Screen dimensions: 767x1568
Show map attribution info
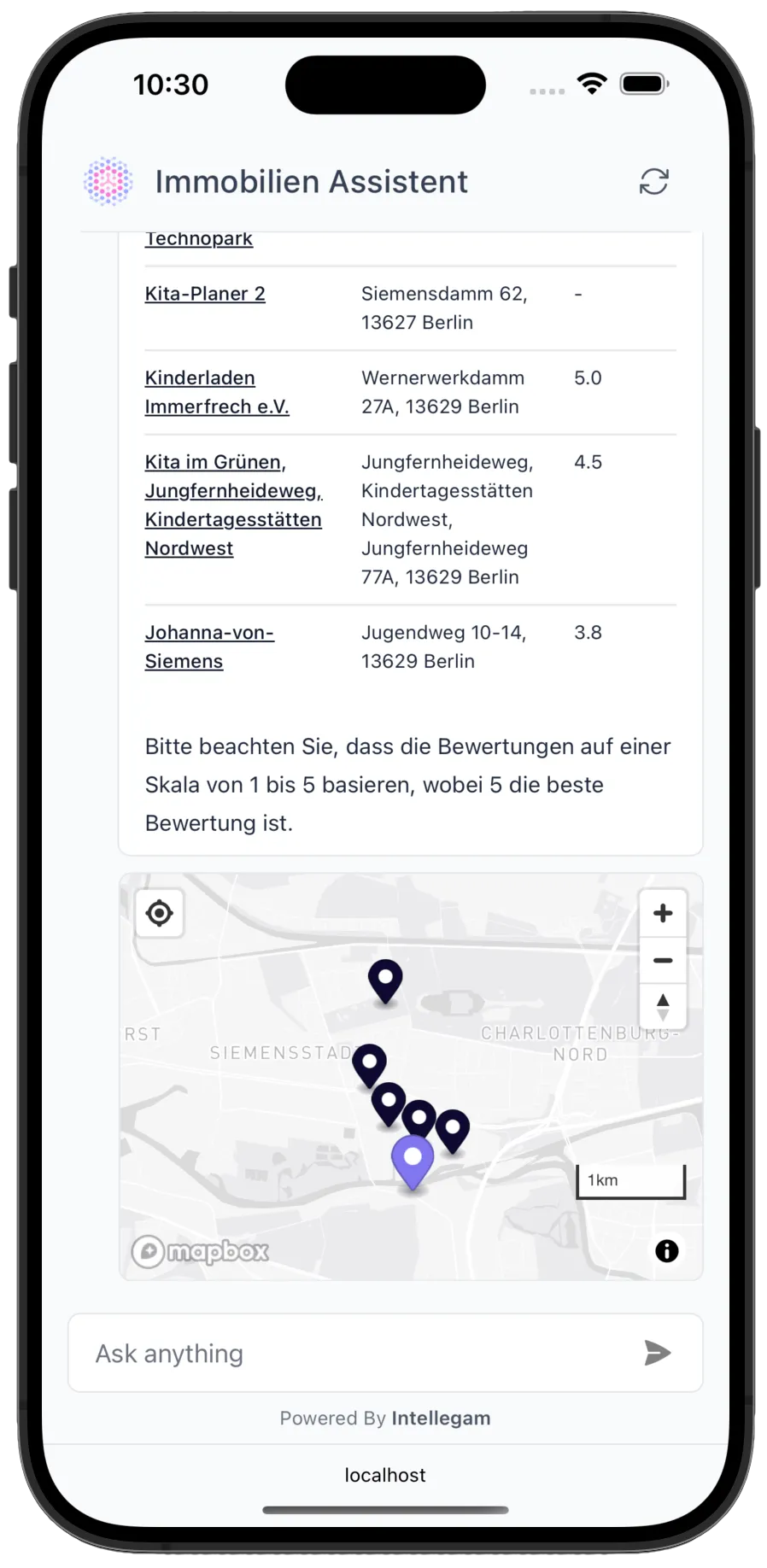[666, 1251]
